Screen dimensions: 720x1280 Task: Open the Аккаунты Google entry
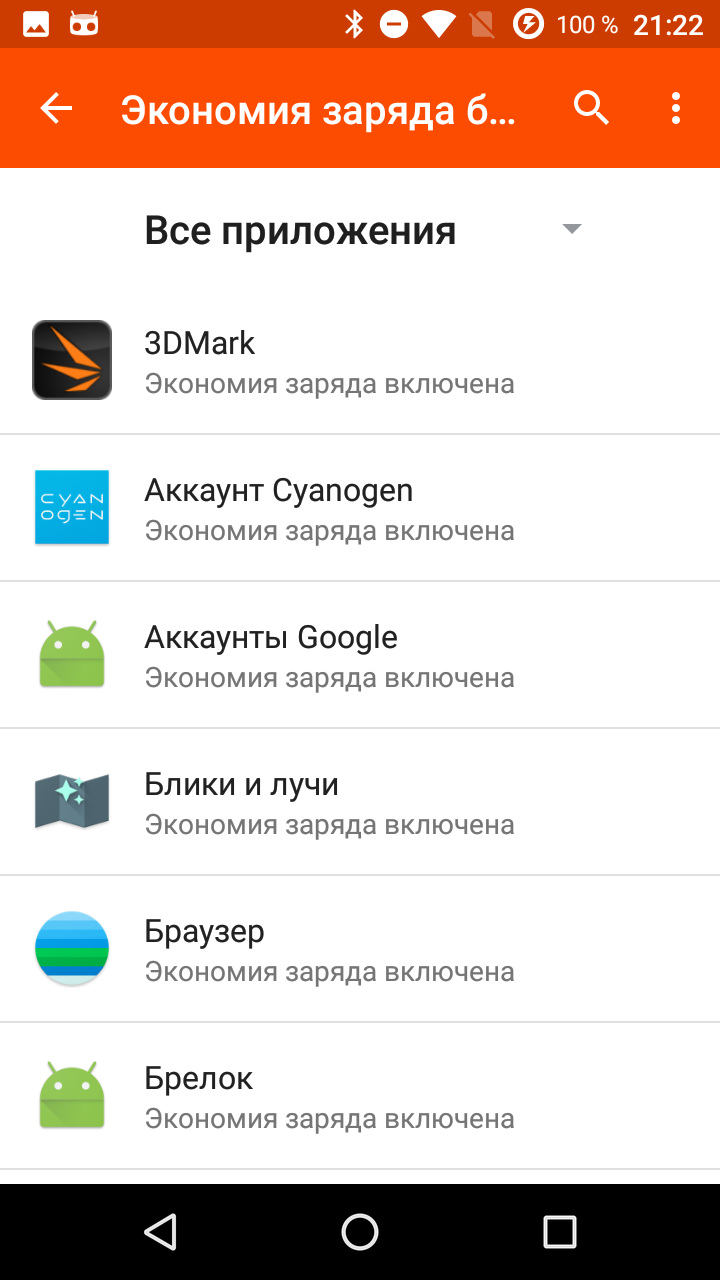point(360,655)
